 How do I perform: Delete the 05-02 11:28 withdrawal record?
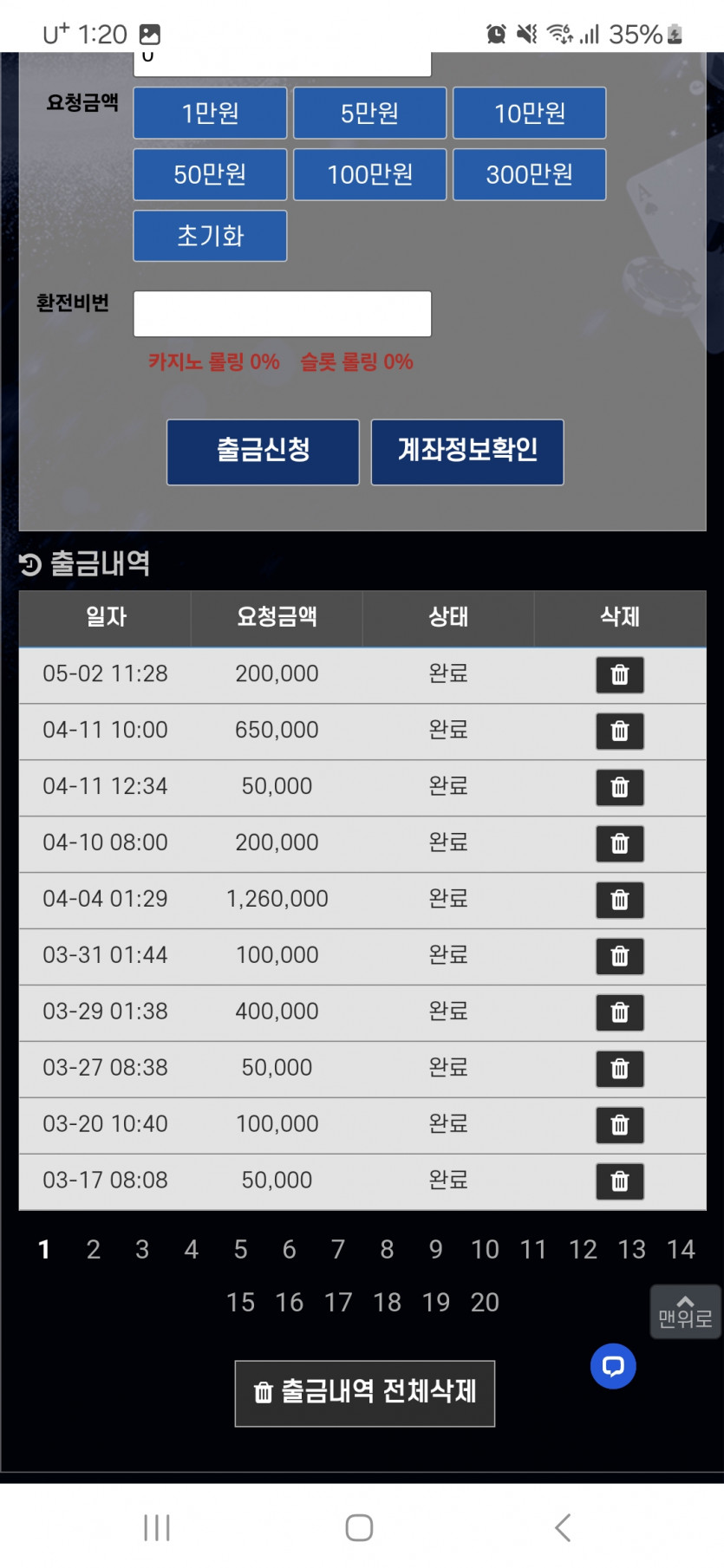click(x=619, y=675)
